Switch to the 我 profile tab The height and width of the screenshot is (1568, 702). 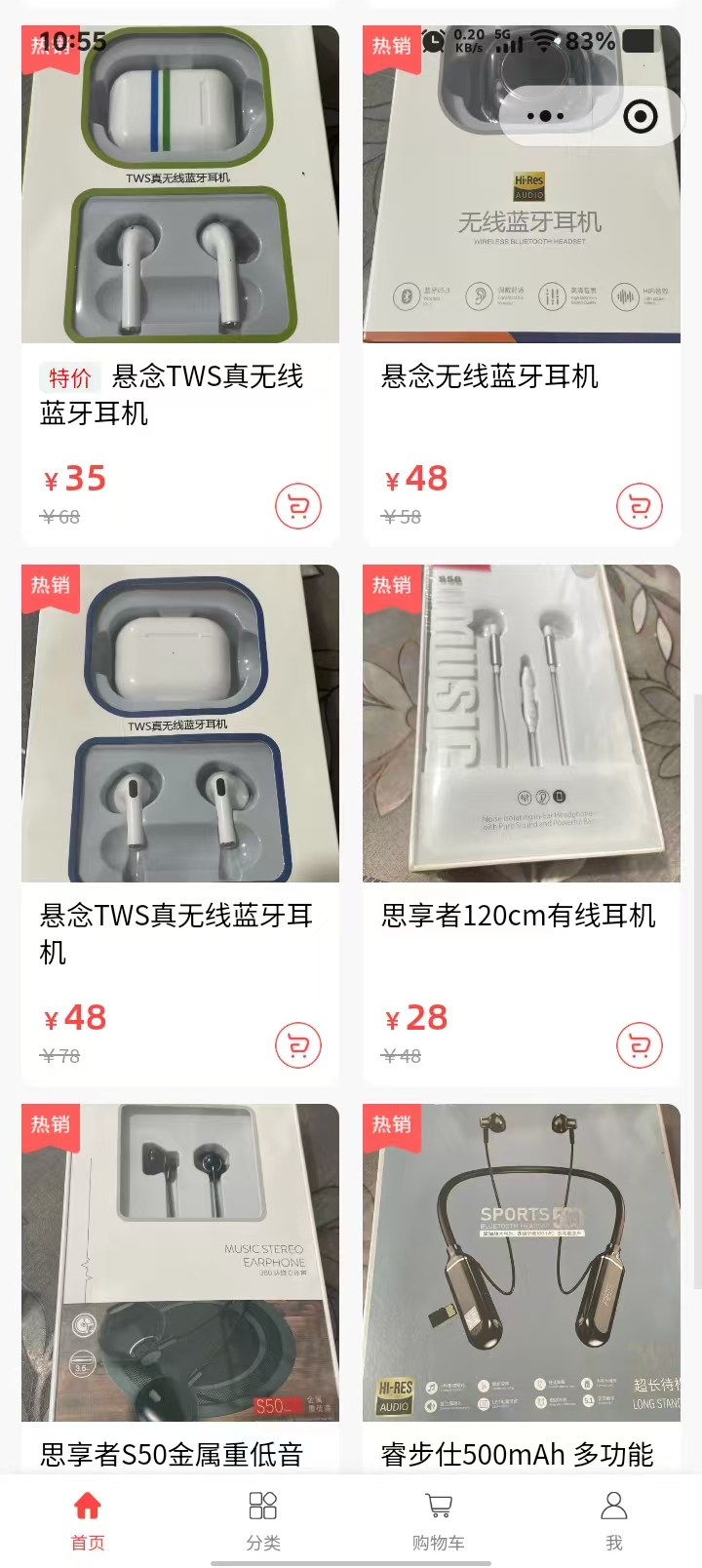(x=614, y=1520)
